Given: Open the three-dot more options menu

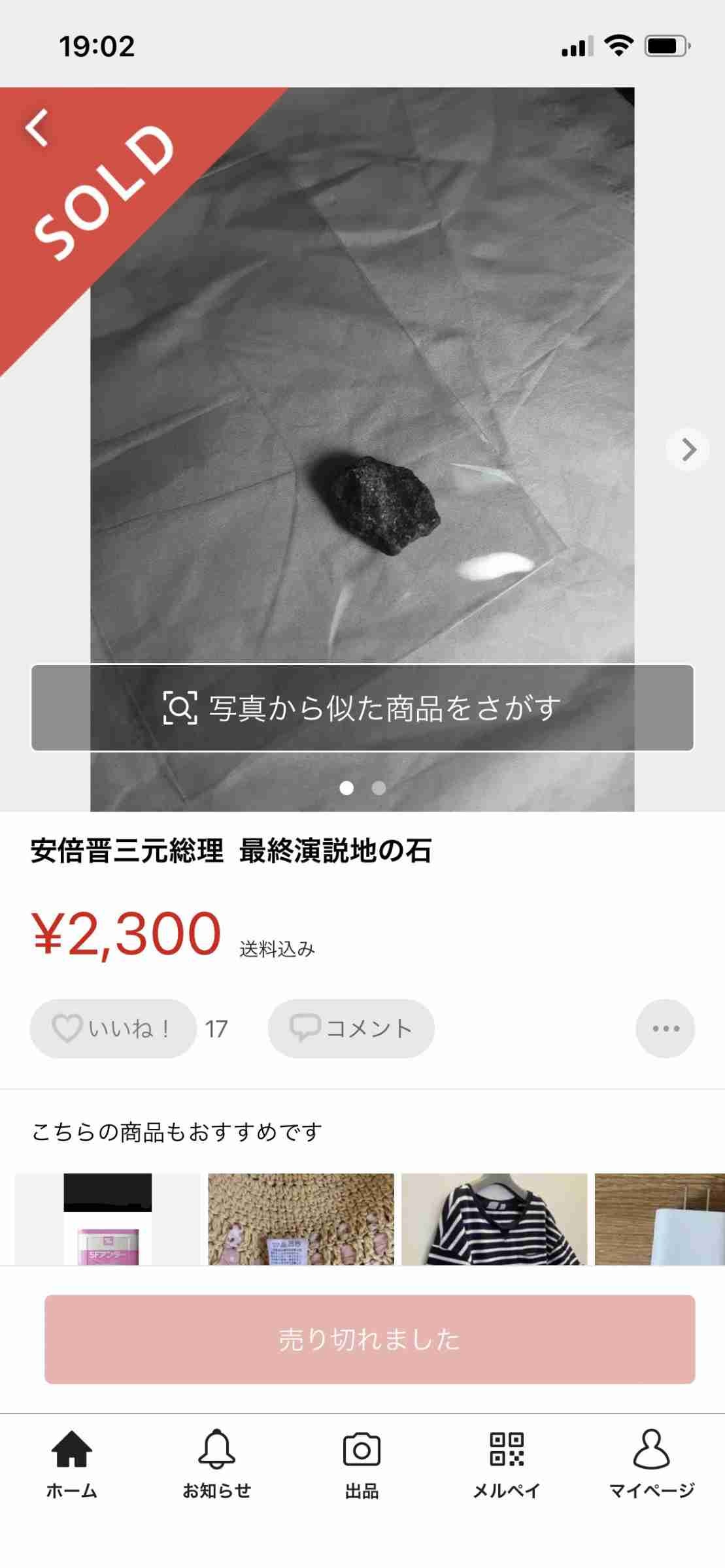Looking at the screenshot, I should click(665, 1028).
